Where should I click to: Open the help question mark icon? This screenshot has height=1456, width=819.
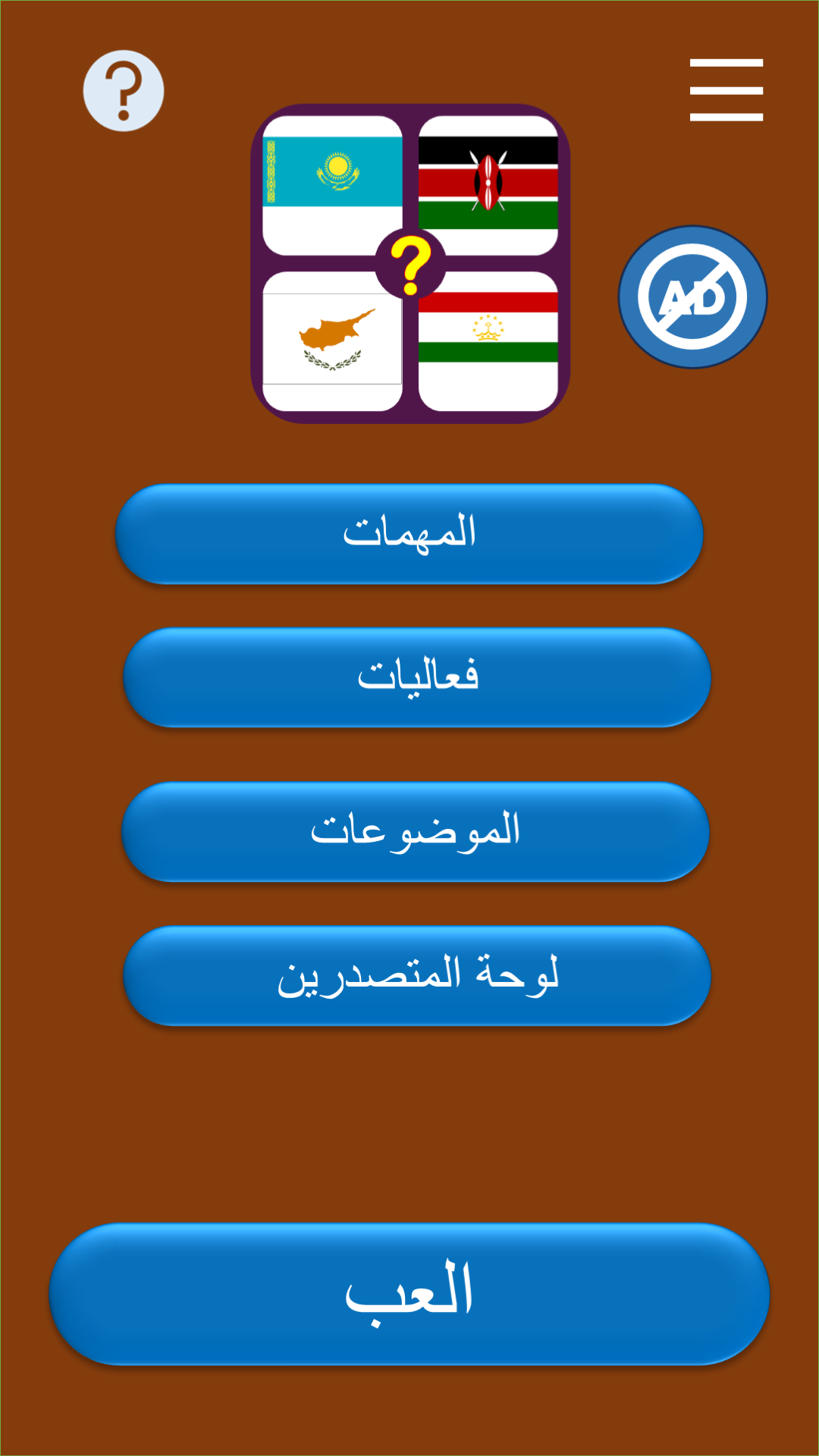tap(124, 91)
